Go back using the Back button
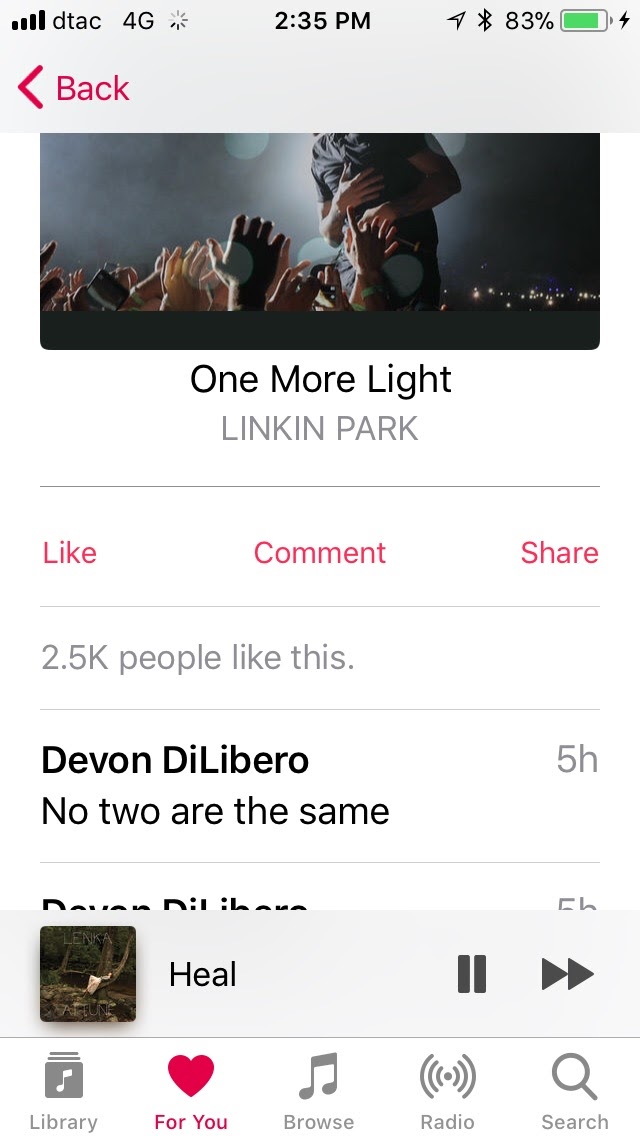Image resolution: width=640 pixels, height=1136 pixels. pyautogui.click(x=74, y=88)
